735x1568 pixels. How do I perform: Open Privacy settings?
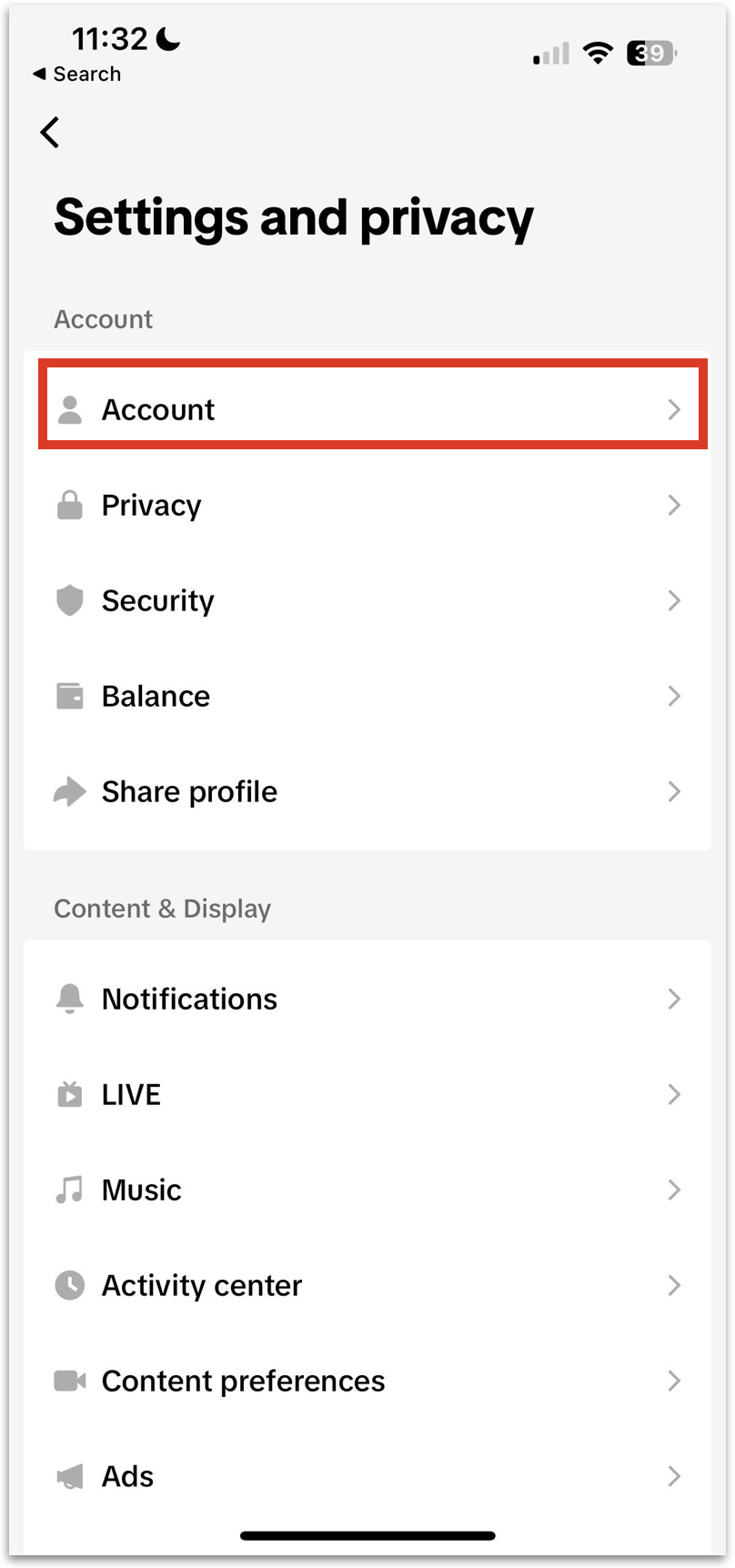pos(367,506)
